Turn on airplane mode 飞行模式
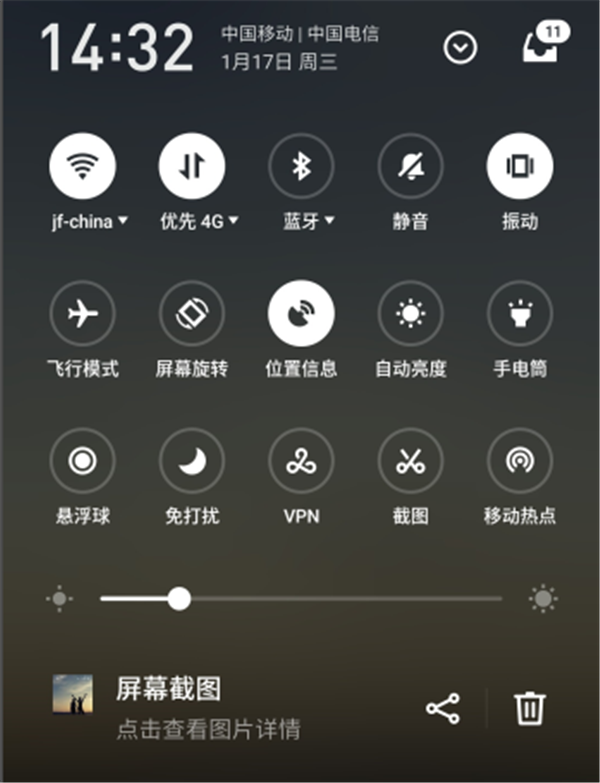Viewport: 600px width, 783px height. coord(82,314)
